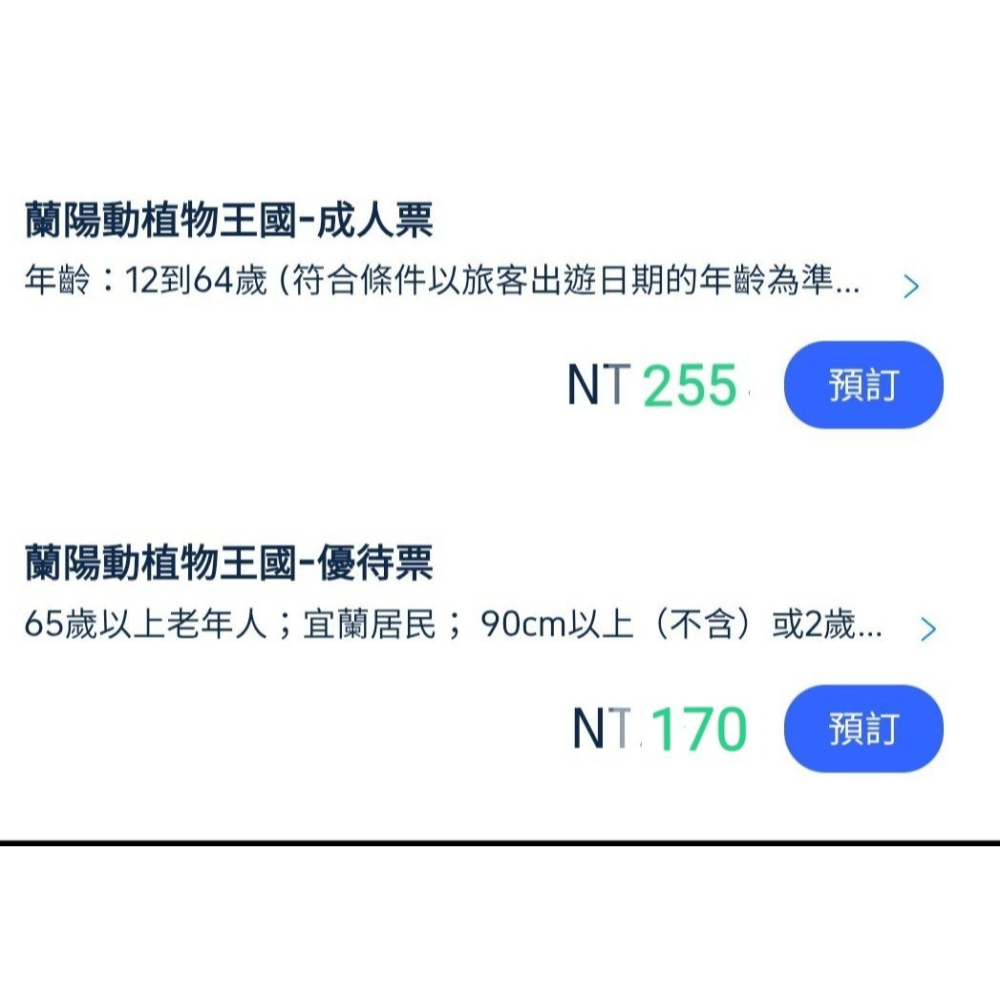1000x1000 pixels.
Task: Expand the 成人票 age condition details
Action: (911, 286)
